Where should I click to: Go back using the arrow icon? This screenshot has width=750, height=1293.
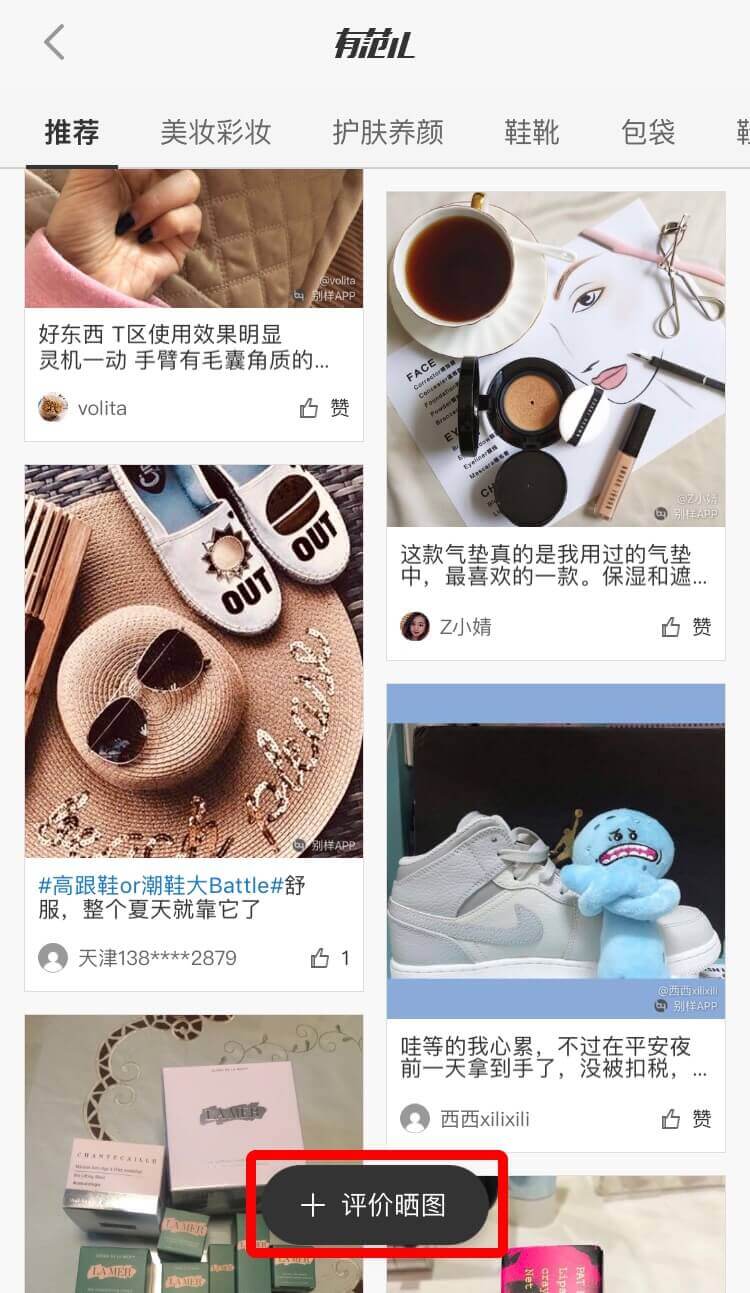click(x=54, y=43)
